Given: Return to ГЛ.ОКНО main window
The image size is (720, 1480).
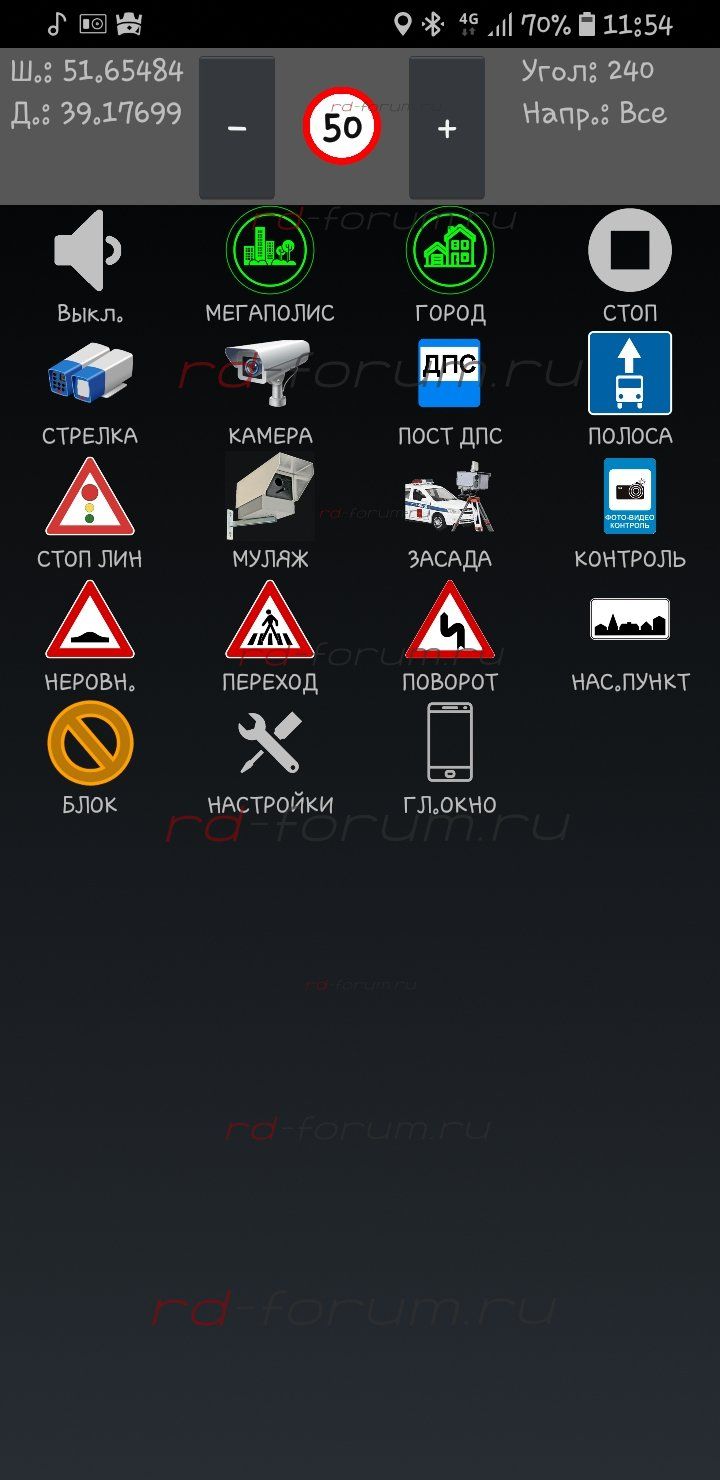Looking at the screenshot, I should (450, 743).
